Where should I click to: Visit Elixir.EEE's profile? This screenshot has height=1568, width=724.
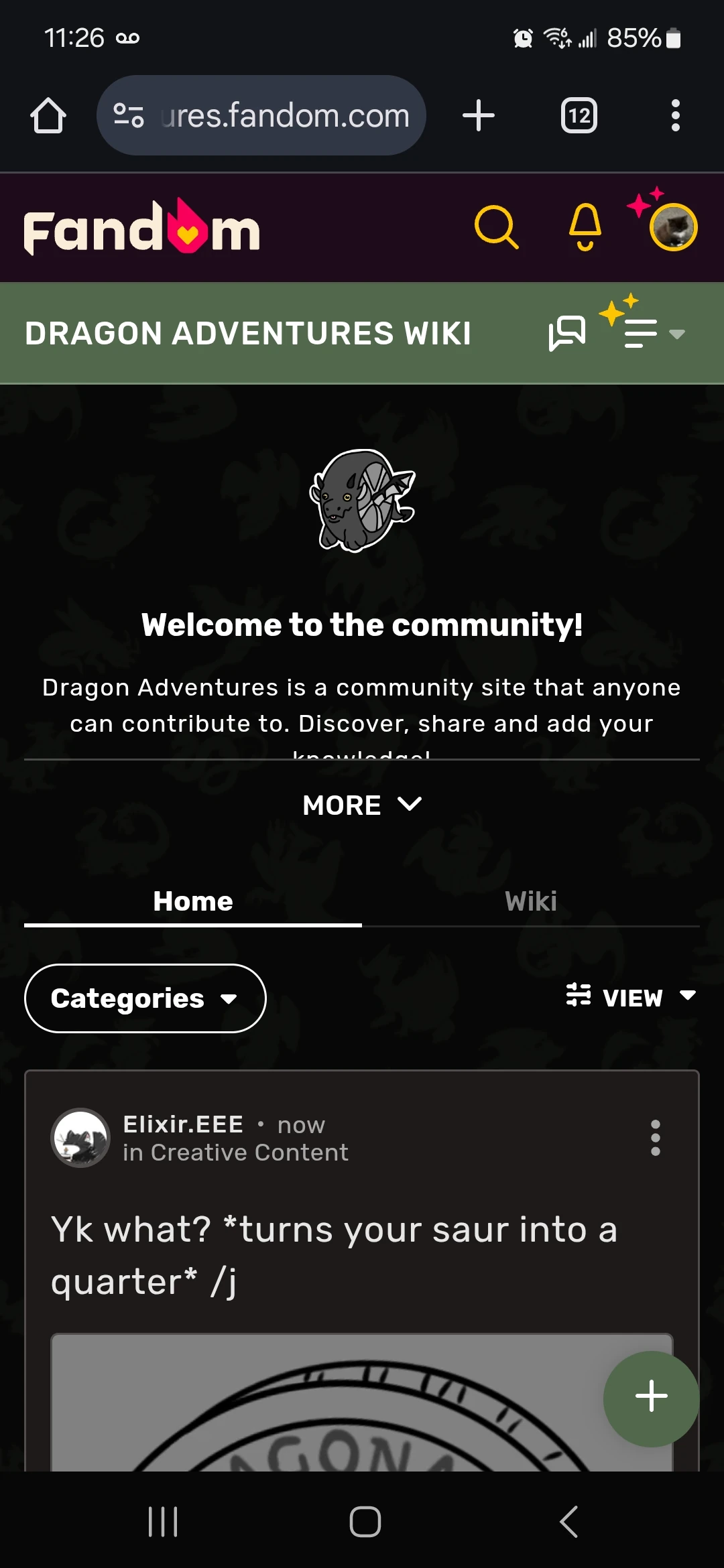(x=183, y=1124)
